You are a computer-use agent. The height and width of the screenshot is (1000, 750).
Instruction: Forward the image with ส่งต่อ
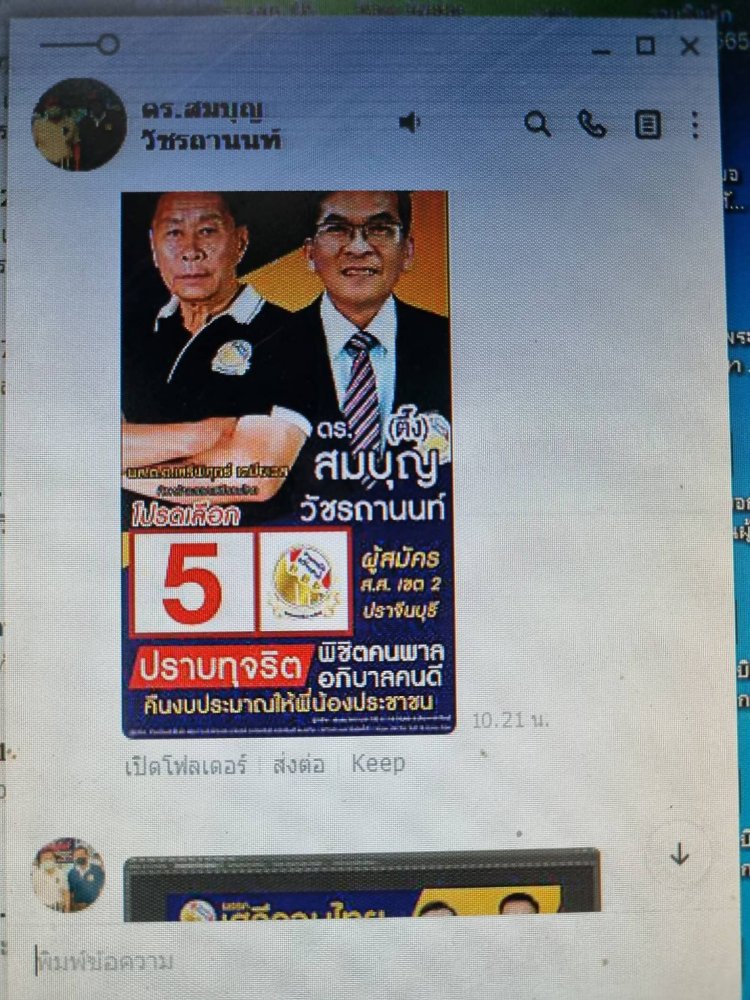click(x=297, y=765)
